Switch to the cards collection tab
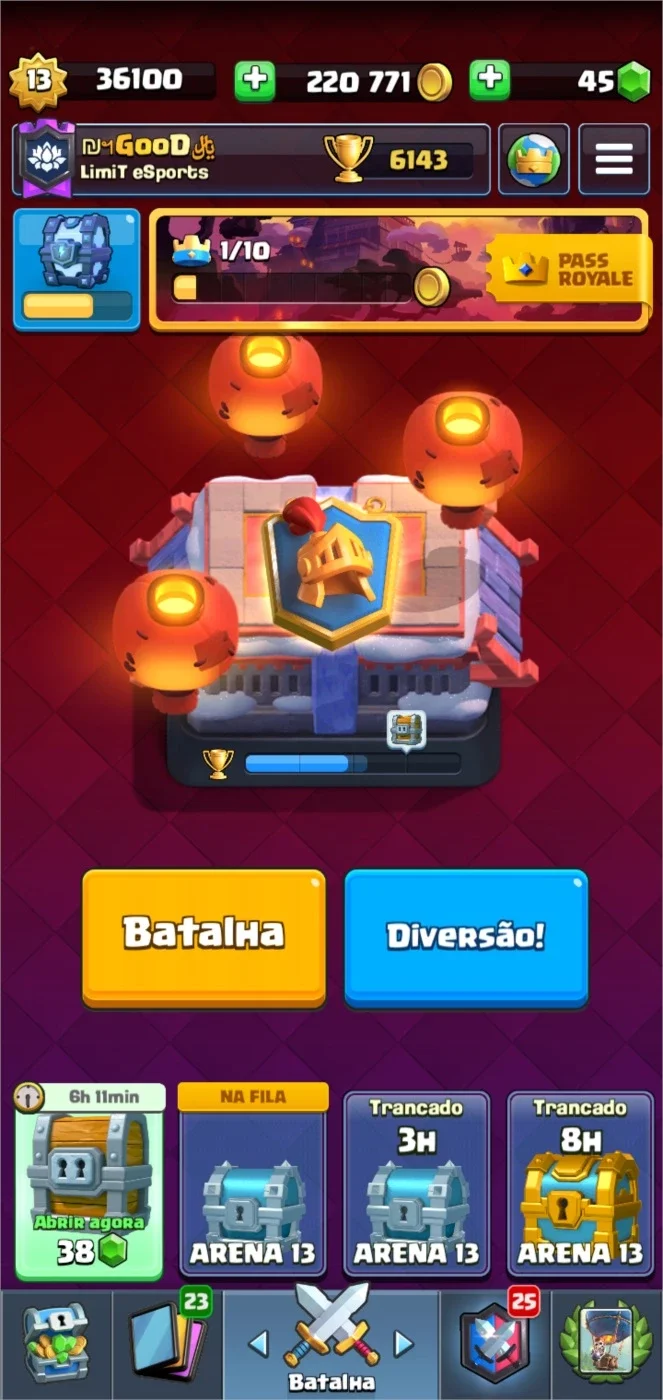The width and height of the screenshot is (663, 1400). tap(167, 1344)
